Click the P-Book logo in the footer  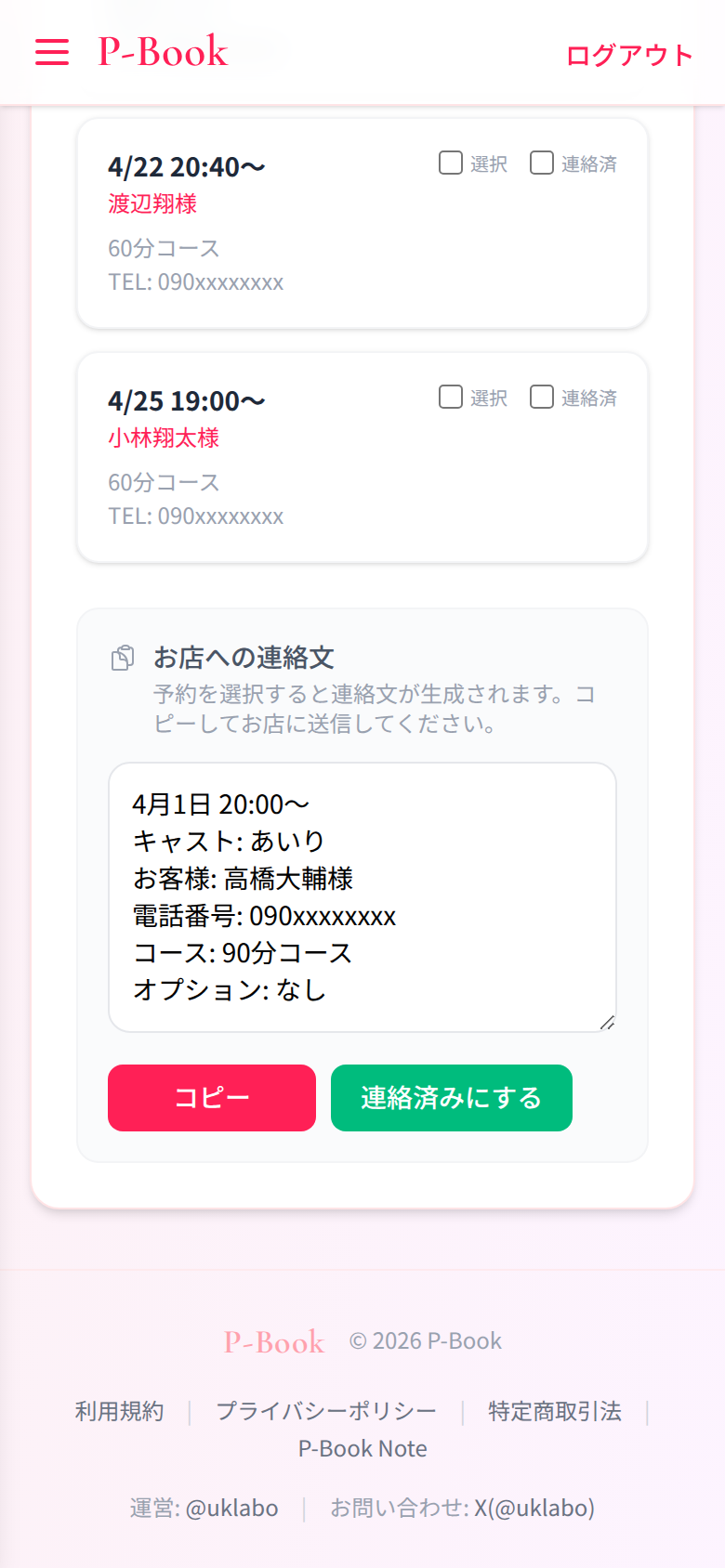pos(271,1340)
